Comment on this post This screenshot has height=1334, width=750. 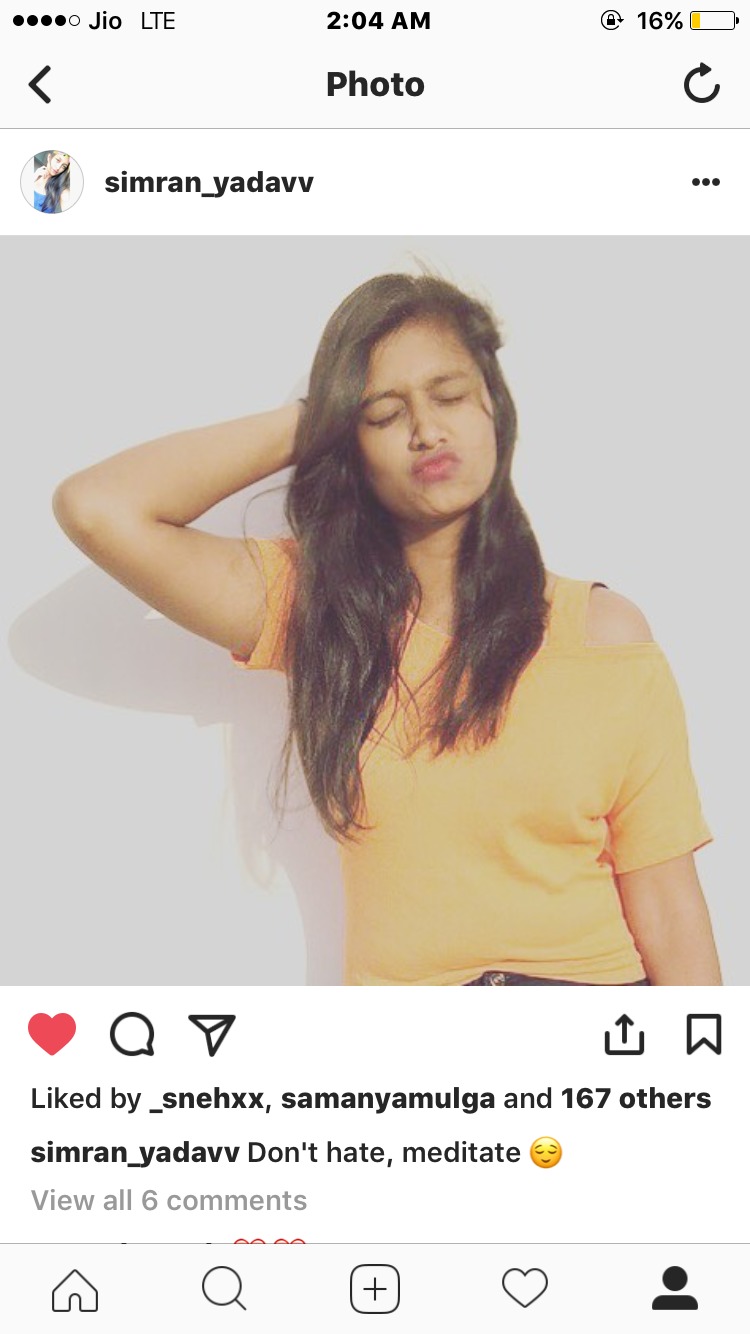click(x=132, y=1035)
